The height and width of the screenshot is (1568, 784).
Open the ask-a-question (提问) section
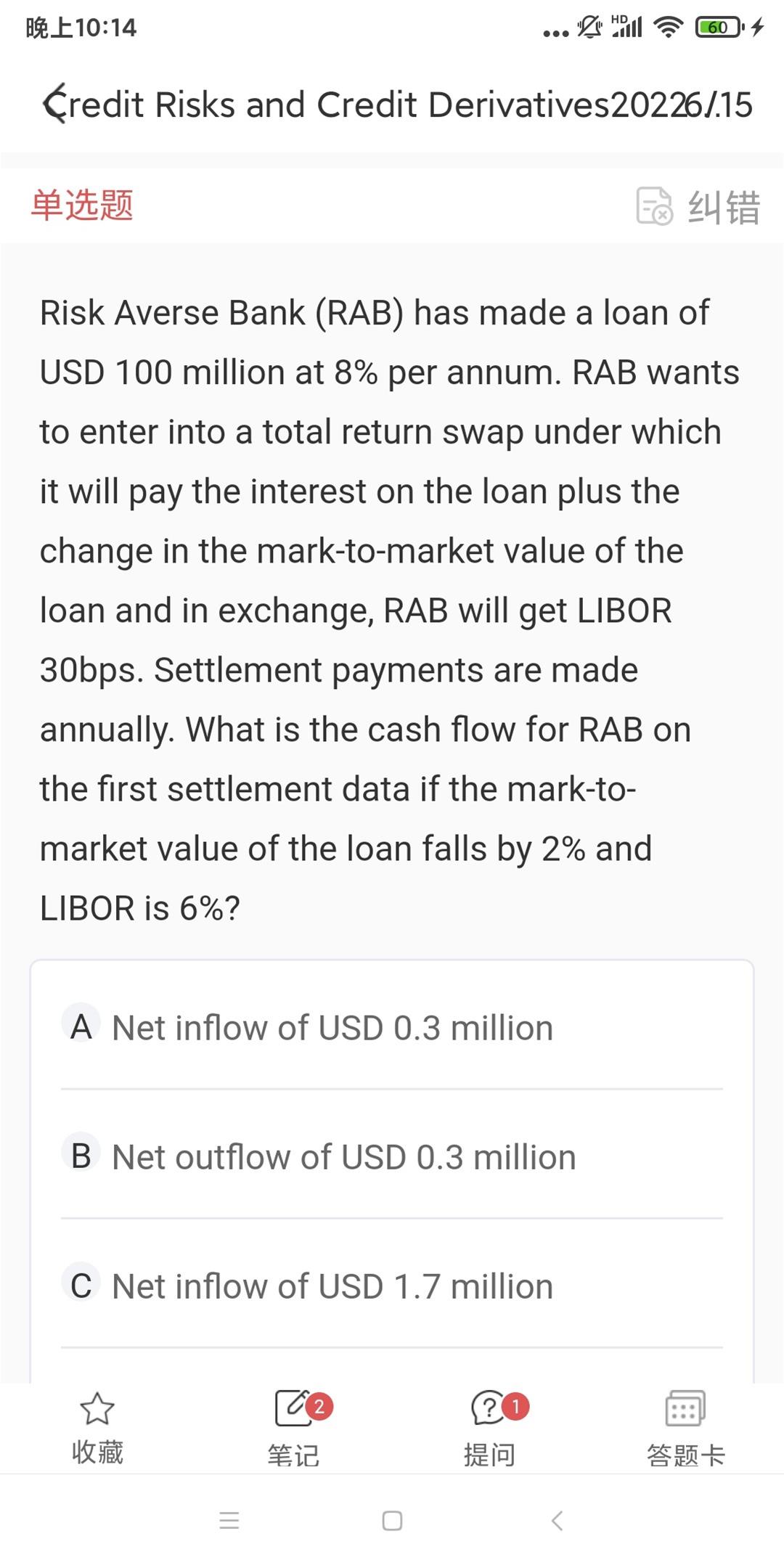coord(491,1428)
